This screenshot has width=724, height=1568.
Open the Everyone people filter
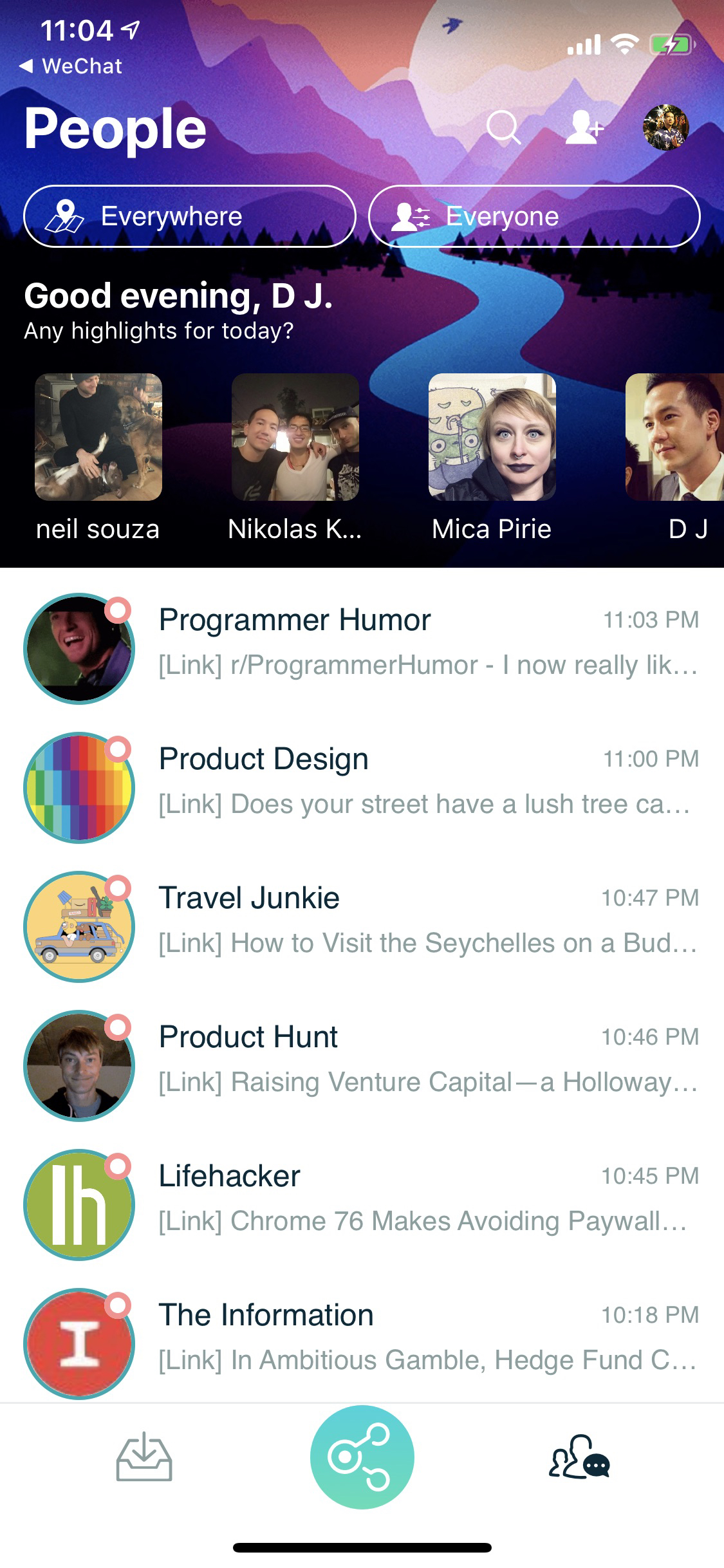(534, 216)
